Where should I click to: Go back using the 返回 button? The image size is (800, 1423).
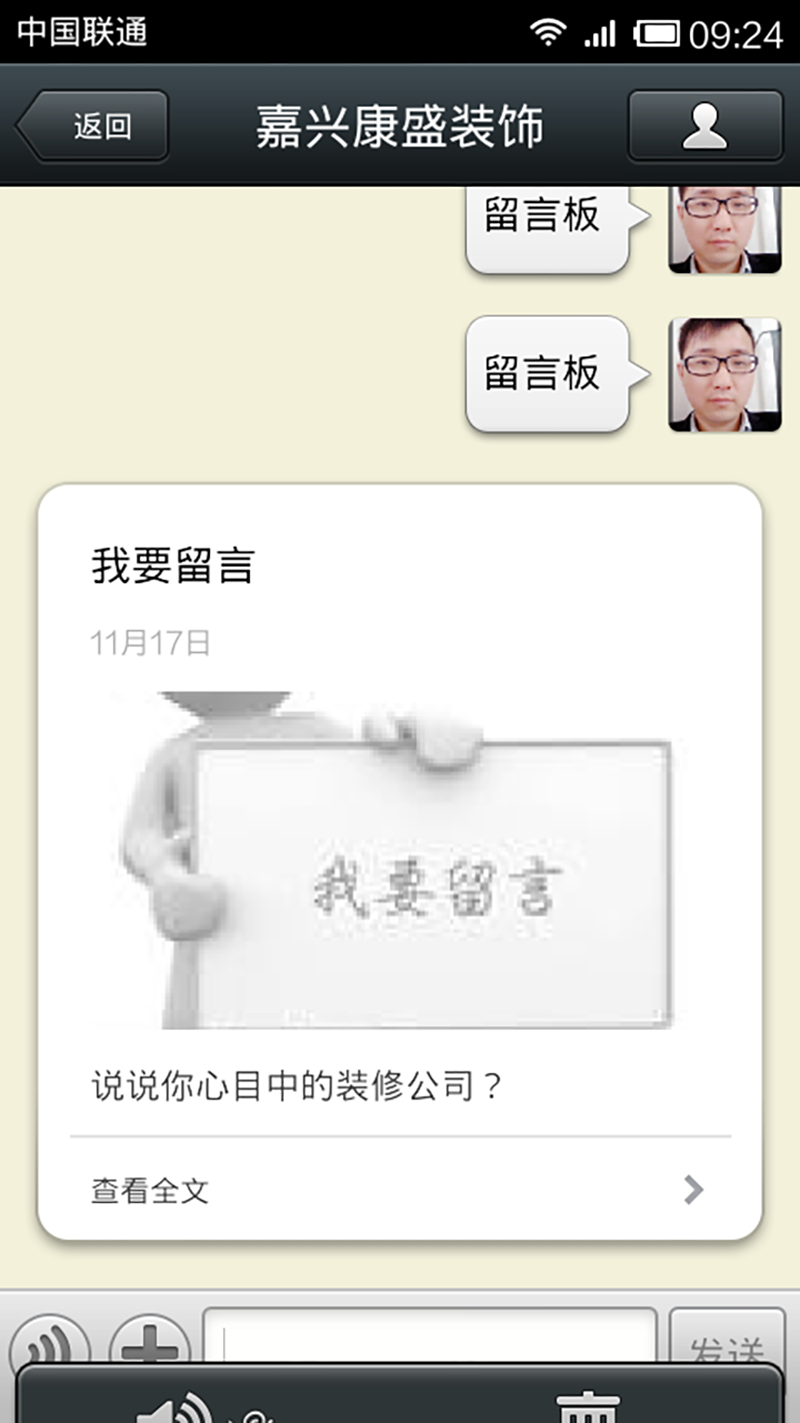click(x=92, y=126)
